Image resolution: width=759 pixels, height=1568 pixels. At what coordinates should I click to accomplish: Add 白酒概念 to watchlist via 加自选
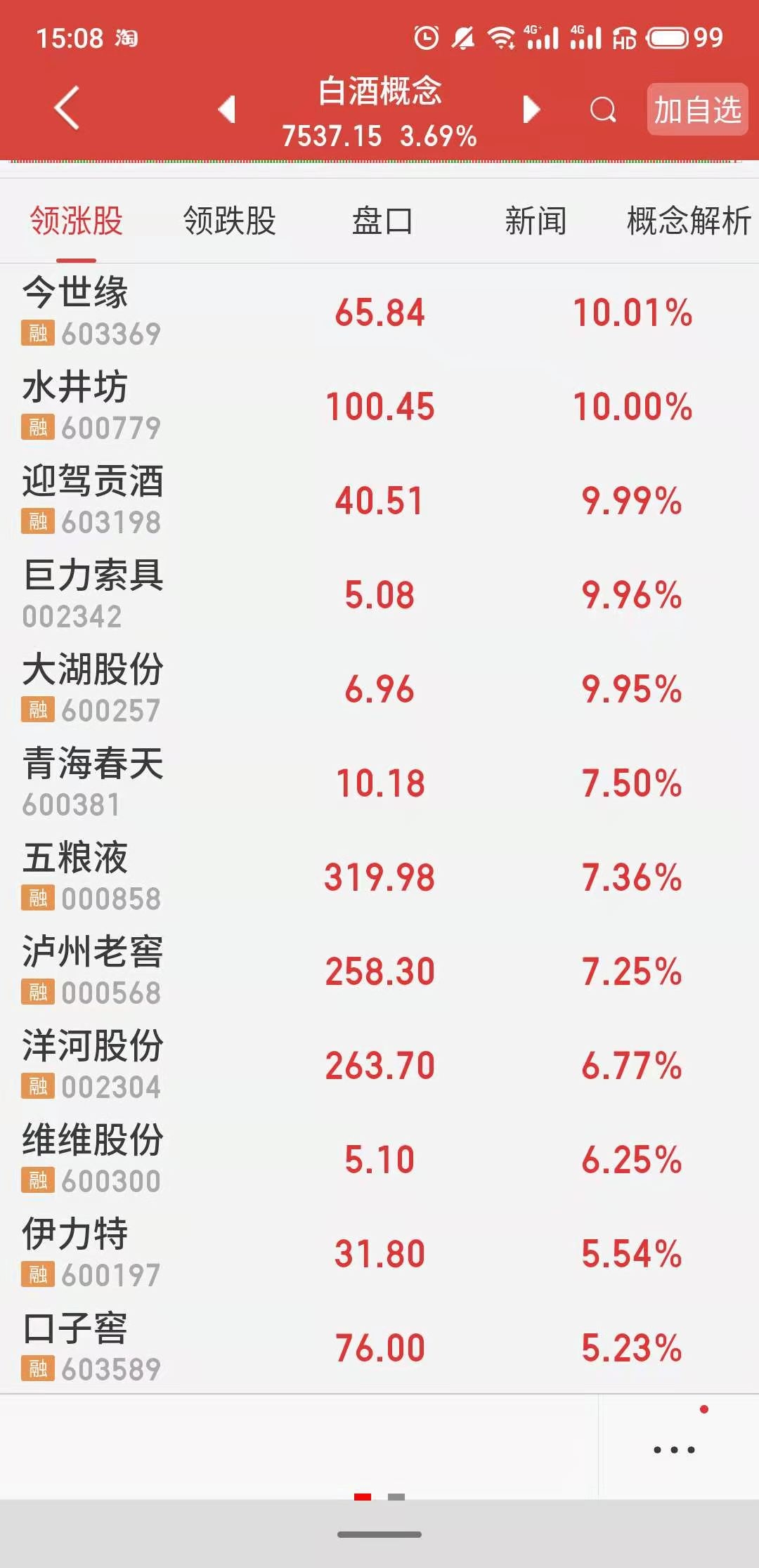point(697,109)
